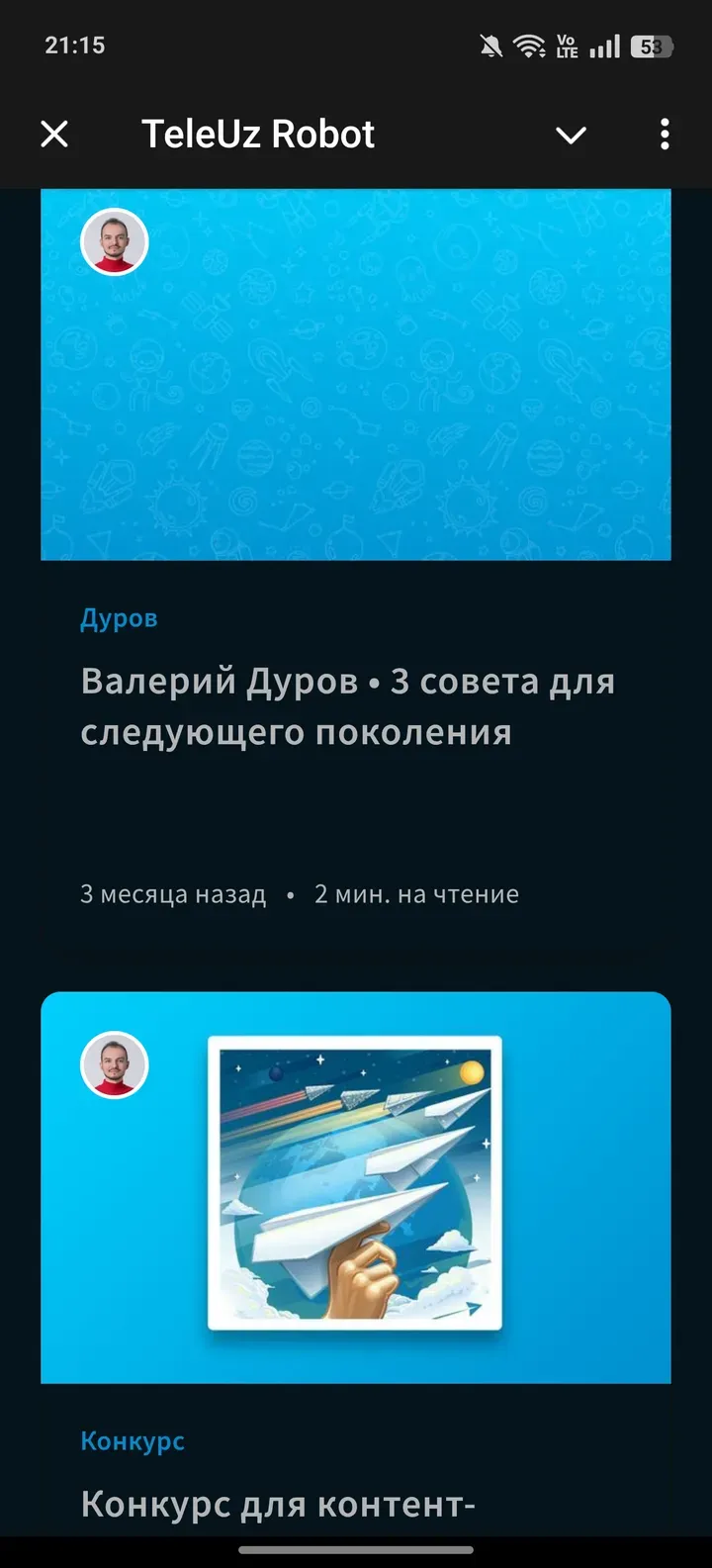Tap the battery icon showing 53 percent

pos(652,45)
